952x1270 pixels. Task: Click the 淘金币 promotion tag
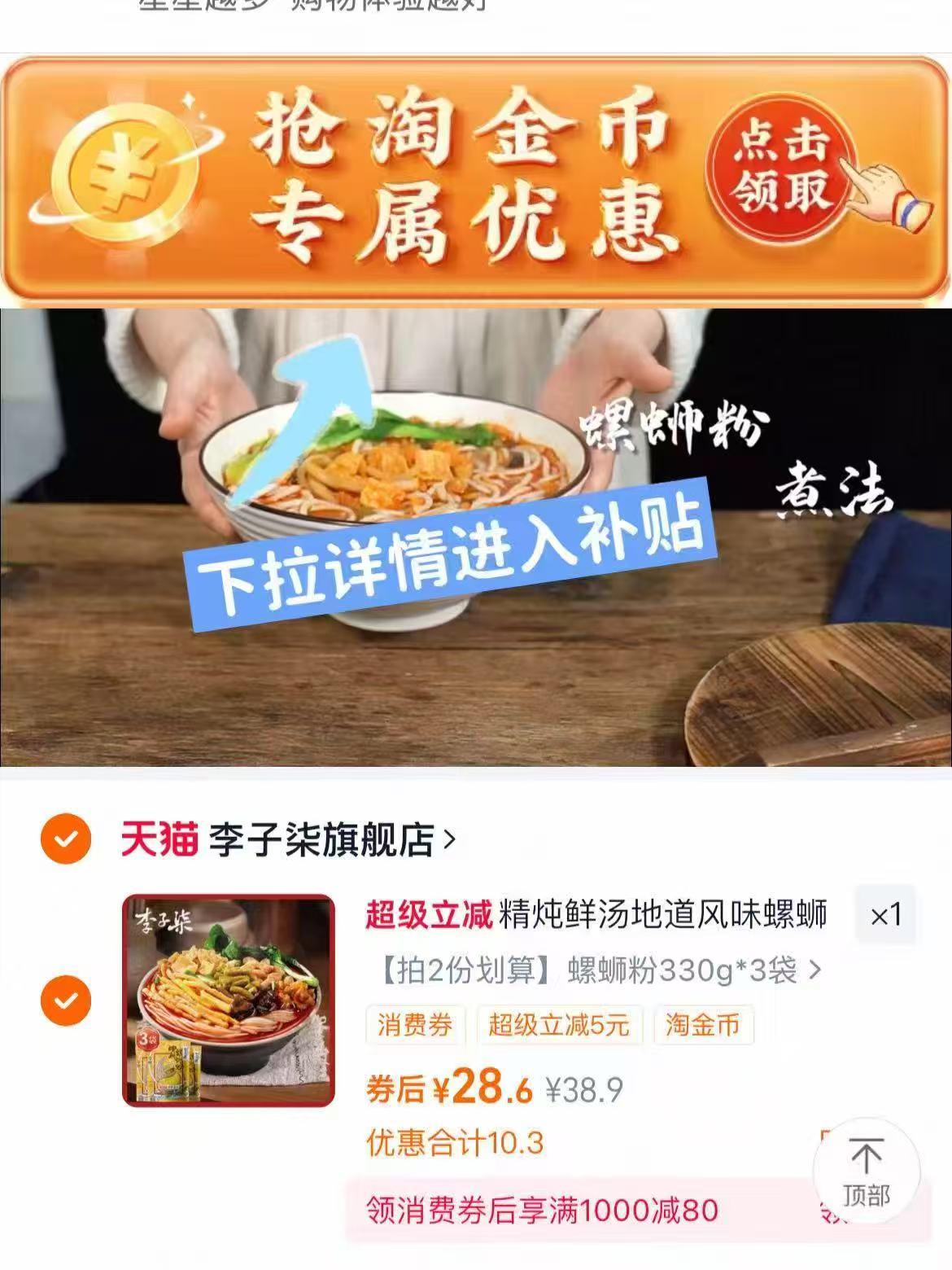pyautogui.click(x=705, y=1027)
